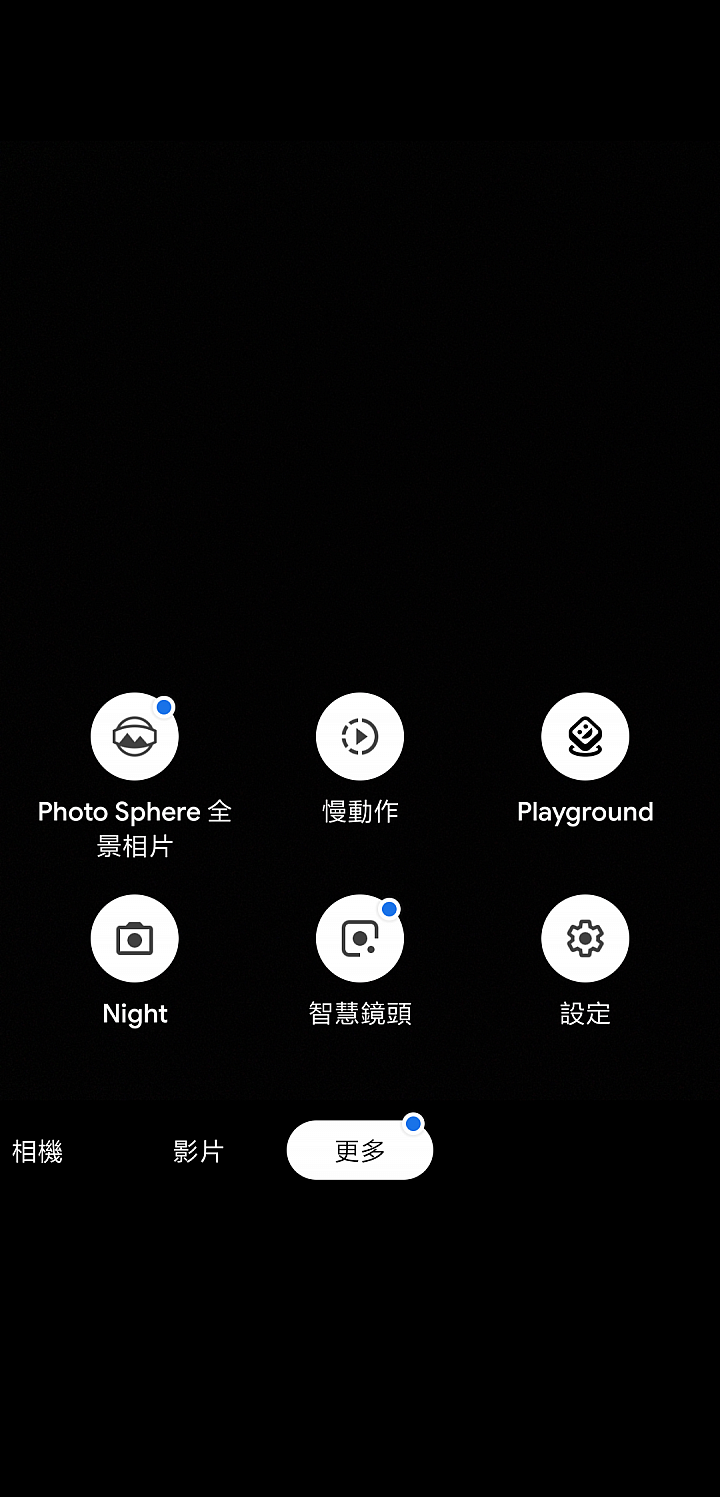
Task: Launch the Playground mode
Action: point(585,737)
